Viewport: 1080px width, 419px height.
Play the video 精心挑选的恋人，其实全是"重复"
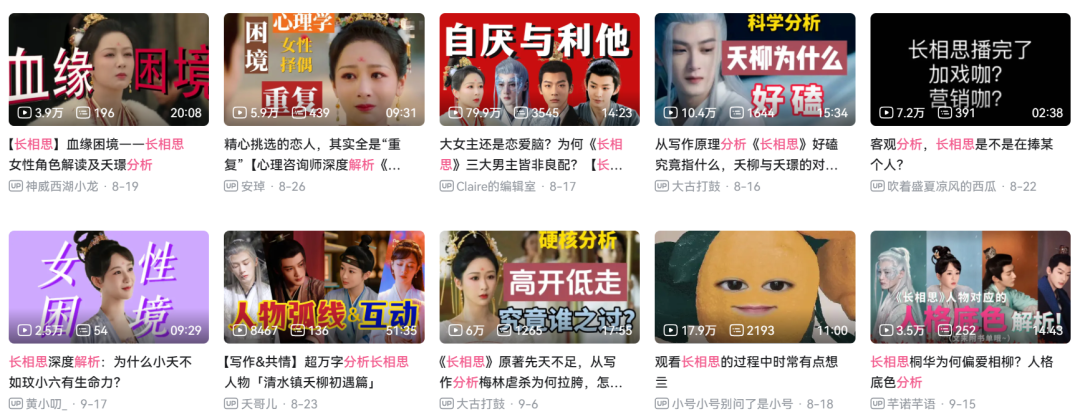(324, 69)
